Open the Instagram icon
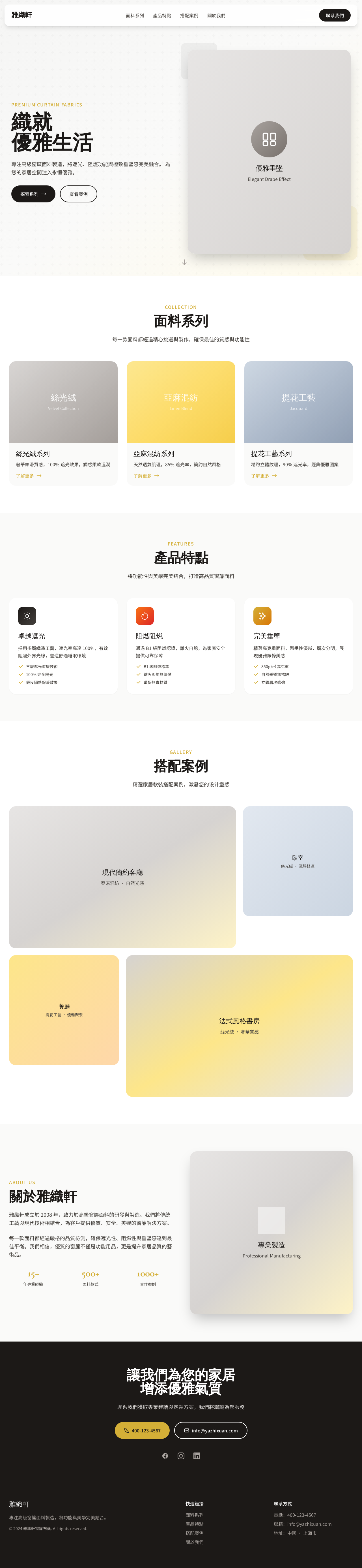The image size is (362, 1568). pyautogui.click(x=181, y=1456)
